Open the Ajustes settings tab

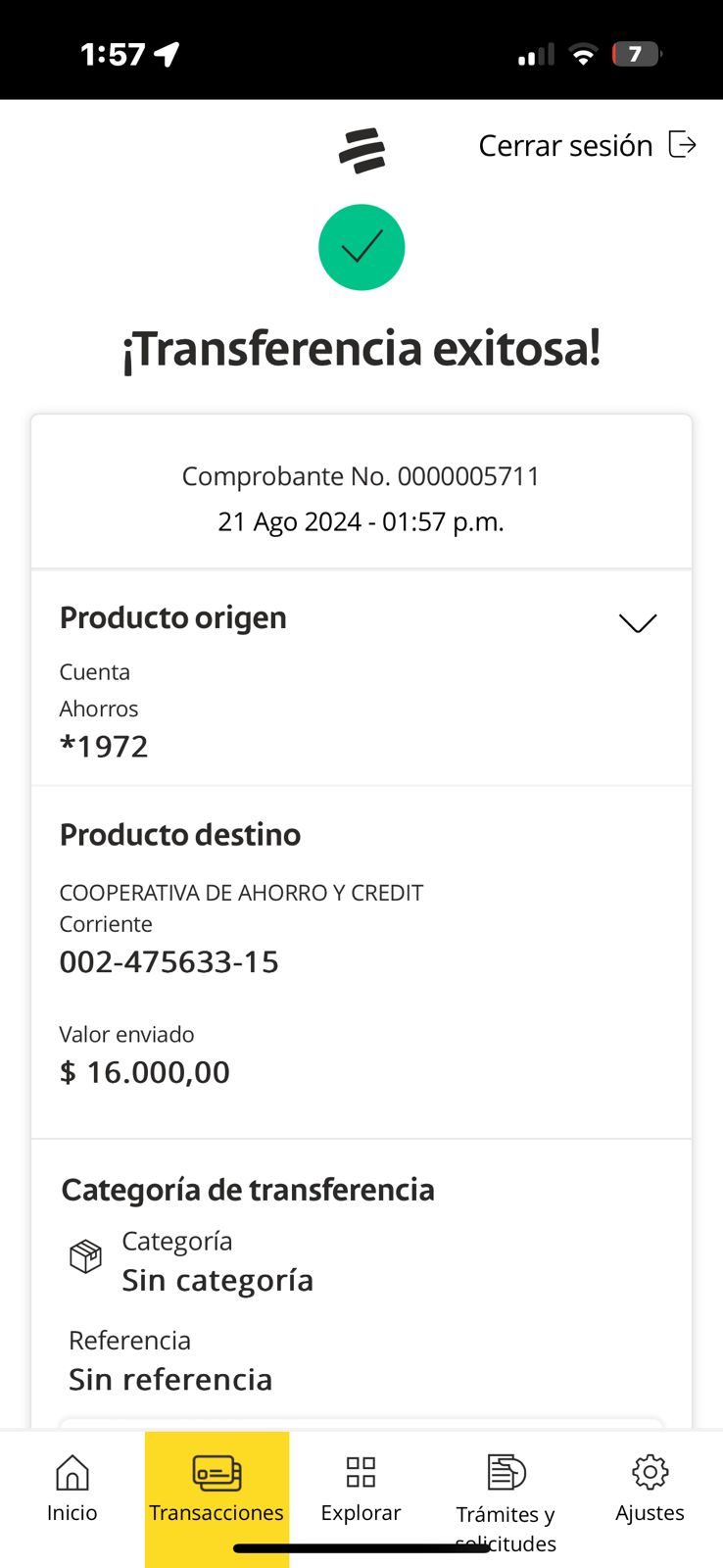pos(650,1489)
